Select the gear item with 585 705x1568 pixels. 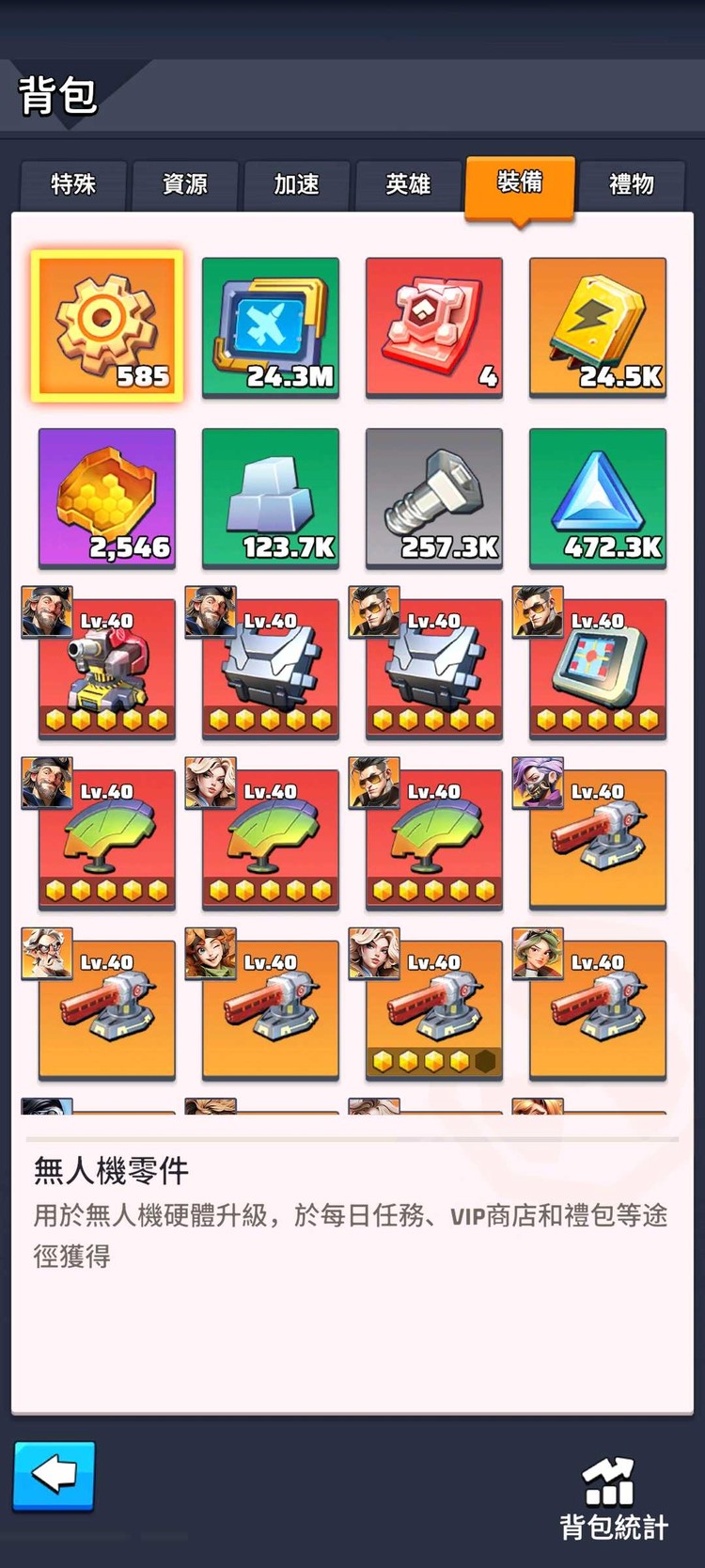coord(107,326)
